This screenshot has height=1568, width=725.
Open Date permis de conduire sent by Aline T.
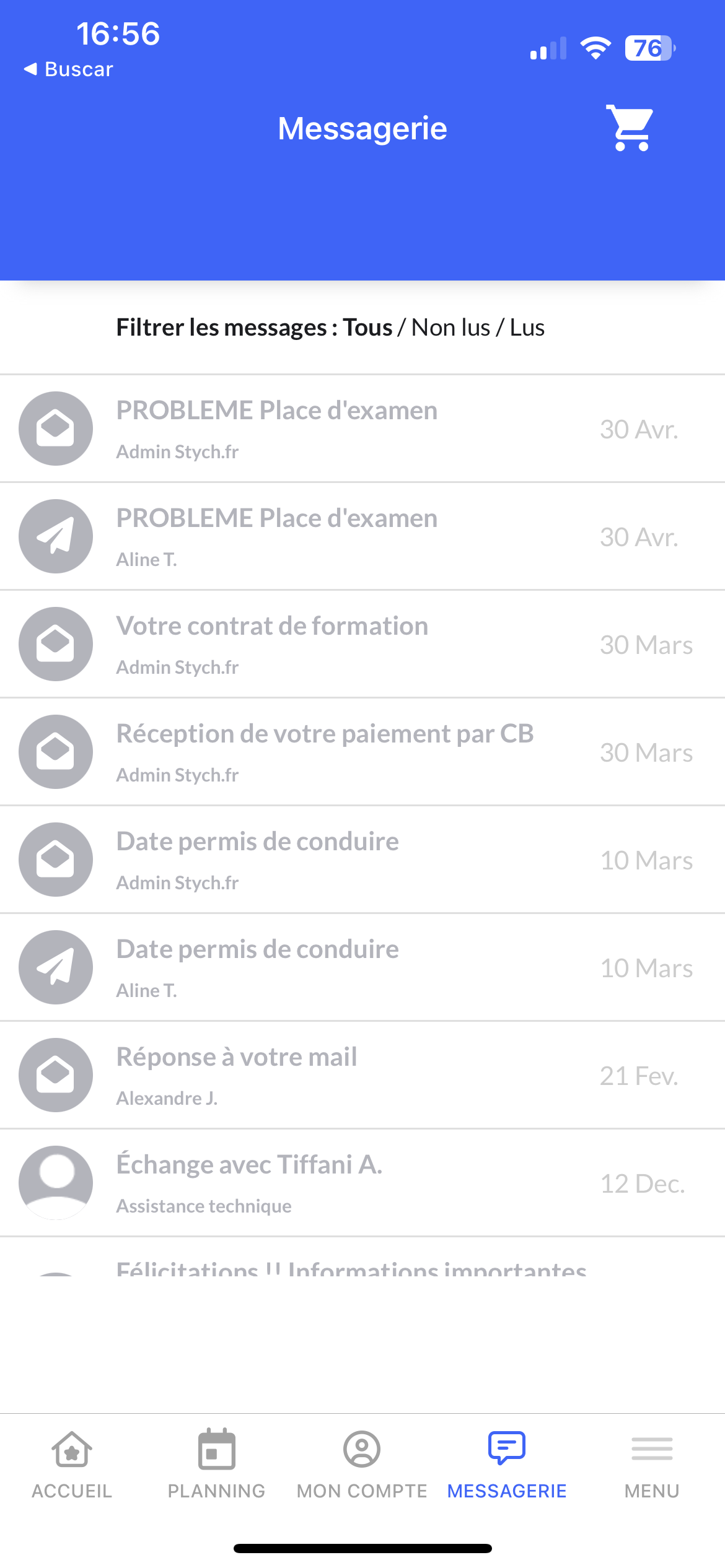click(x=362, y=967)
